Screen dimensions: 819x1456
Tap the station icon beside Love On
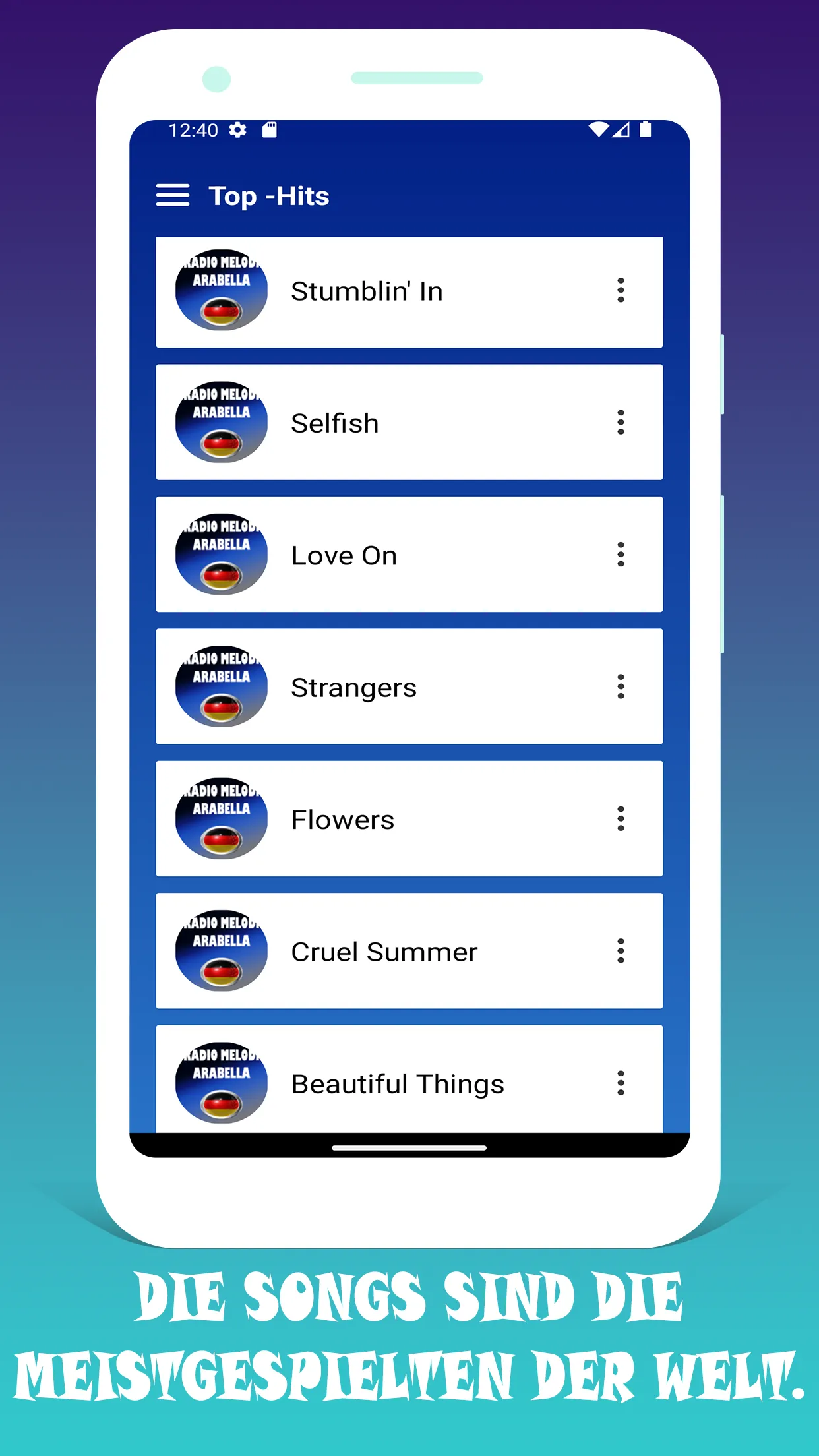click(x=220, y=555)
